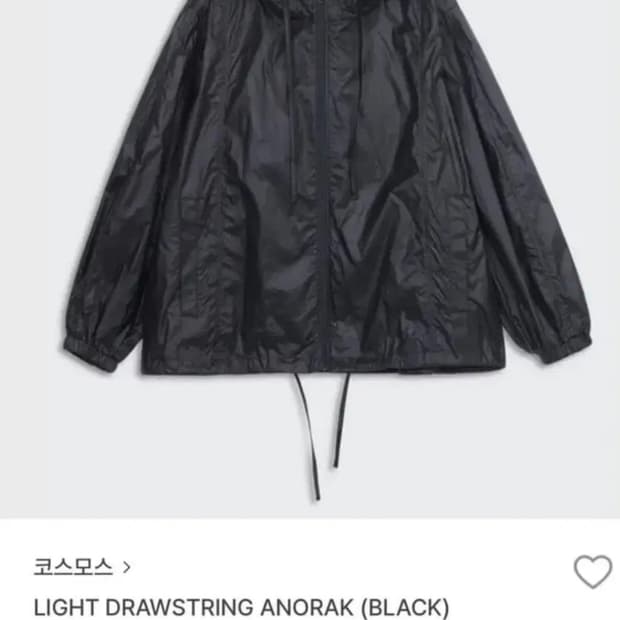This screenshot has height=620, width=620.
Task: Like the anorak with the heart icon
Action: pyautogui.click(x=592, y=571)
